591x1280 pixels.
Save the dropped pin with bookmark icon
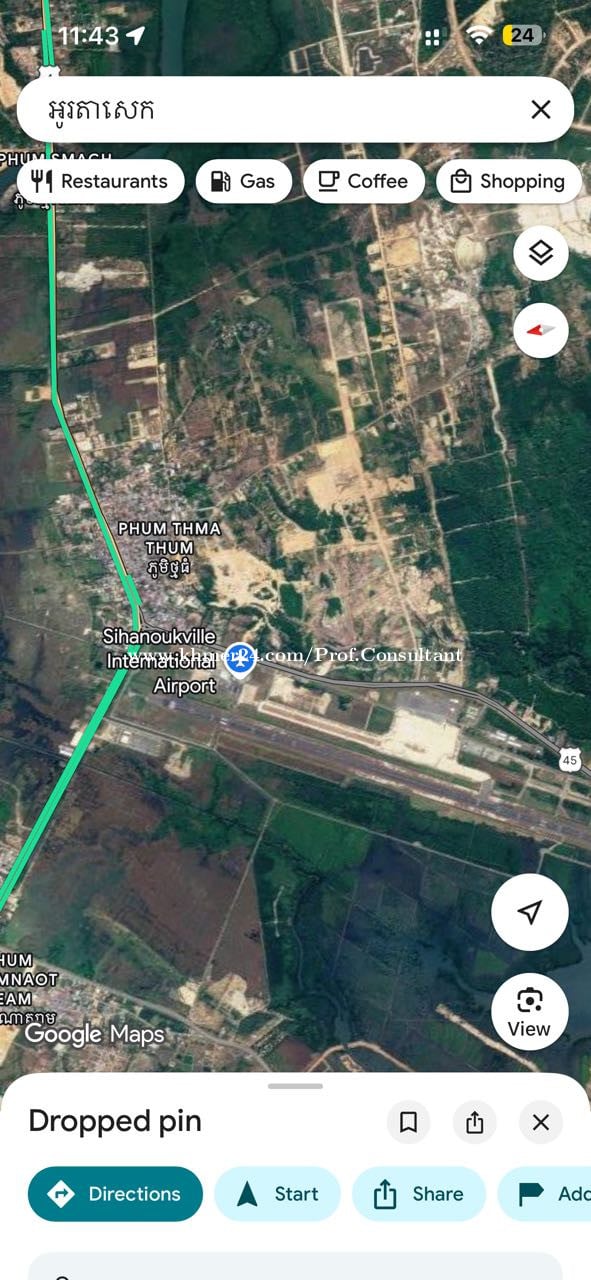408,1122
